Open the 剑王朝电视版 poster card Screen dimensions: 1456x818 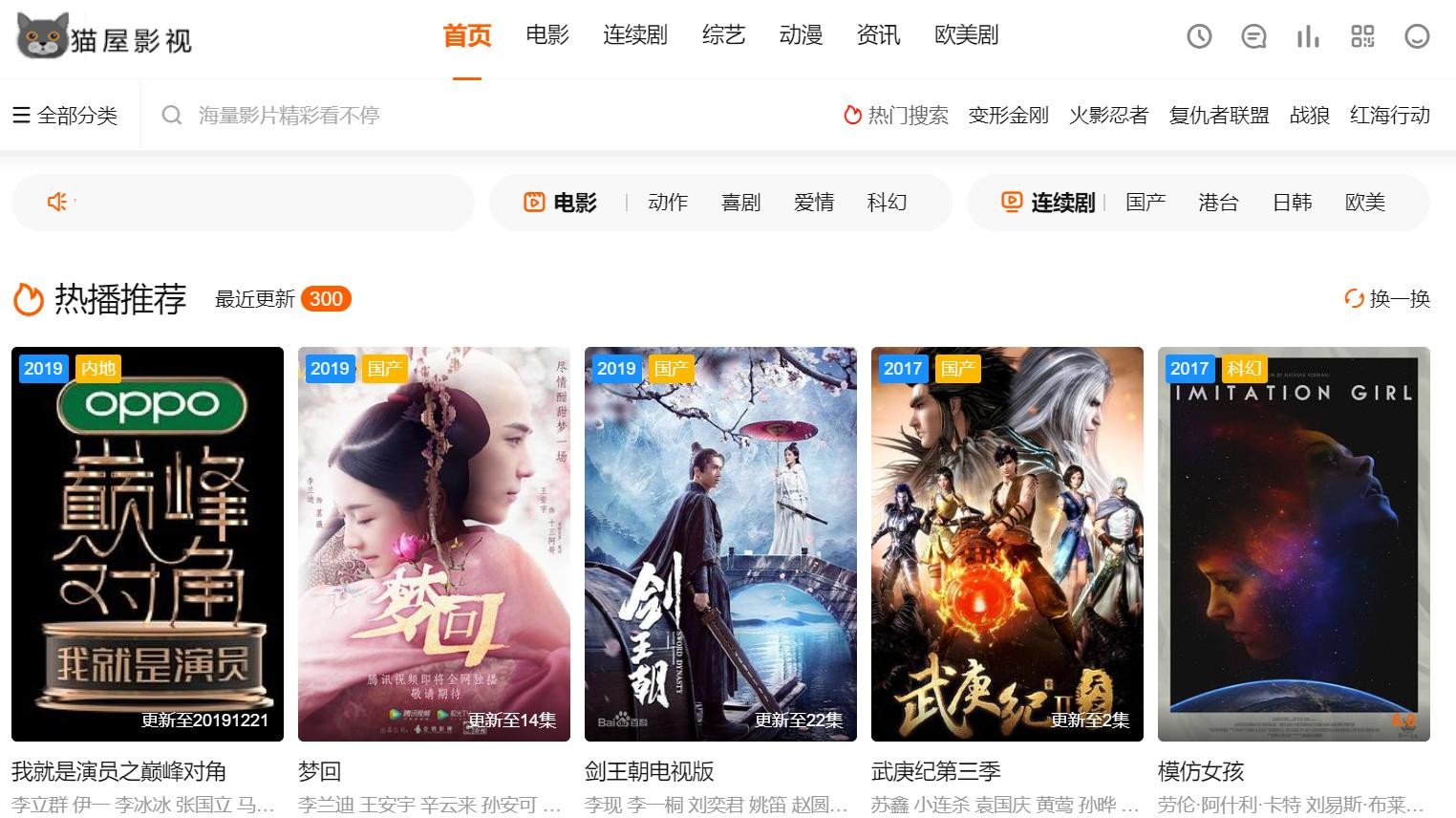point(720,544)
